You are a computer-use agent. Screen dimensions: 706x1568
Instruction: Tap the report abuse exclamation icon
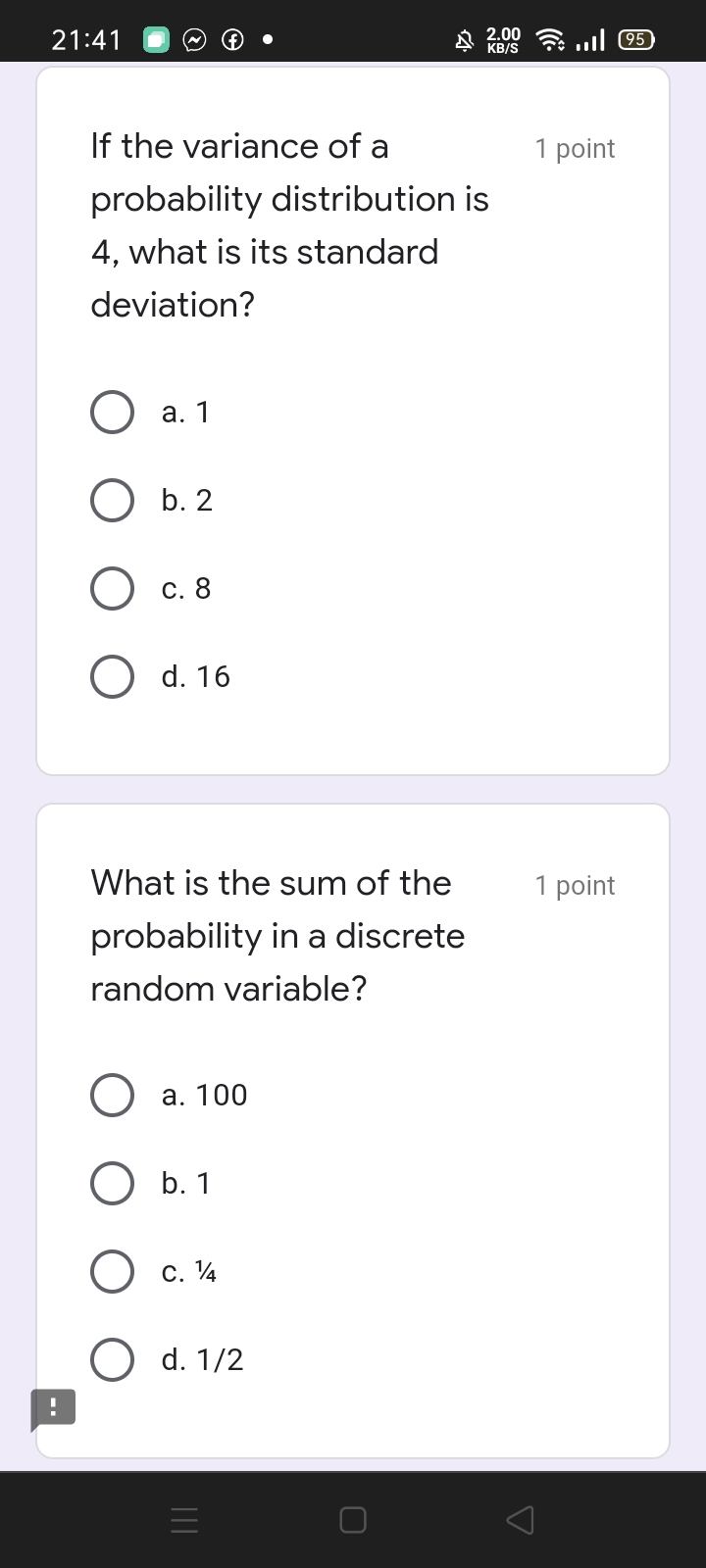pos(53,1408)
